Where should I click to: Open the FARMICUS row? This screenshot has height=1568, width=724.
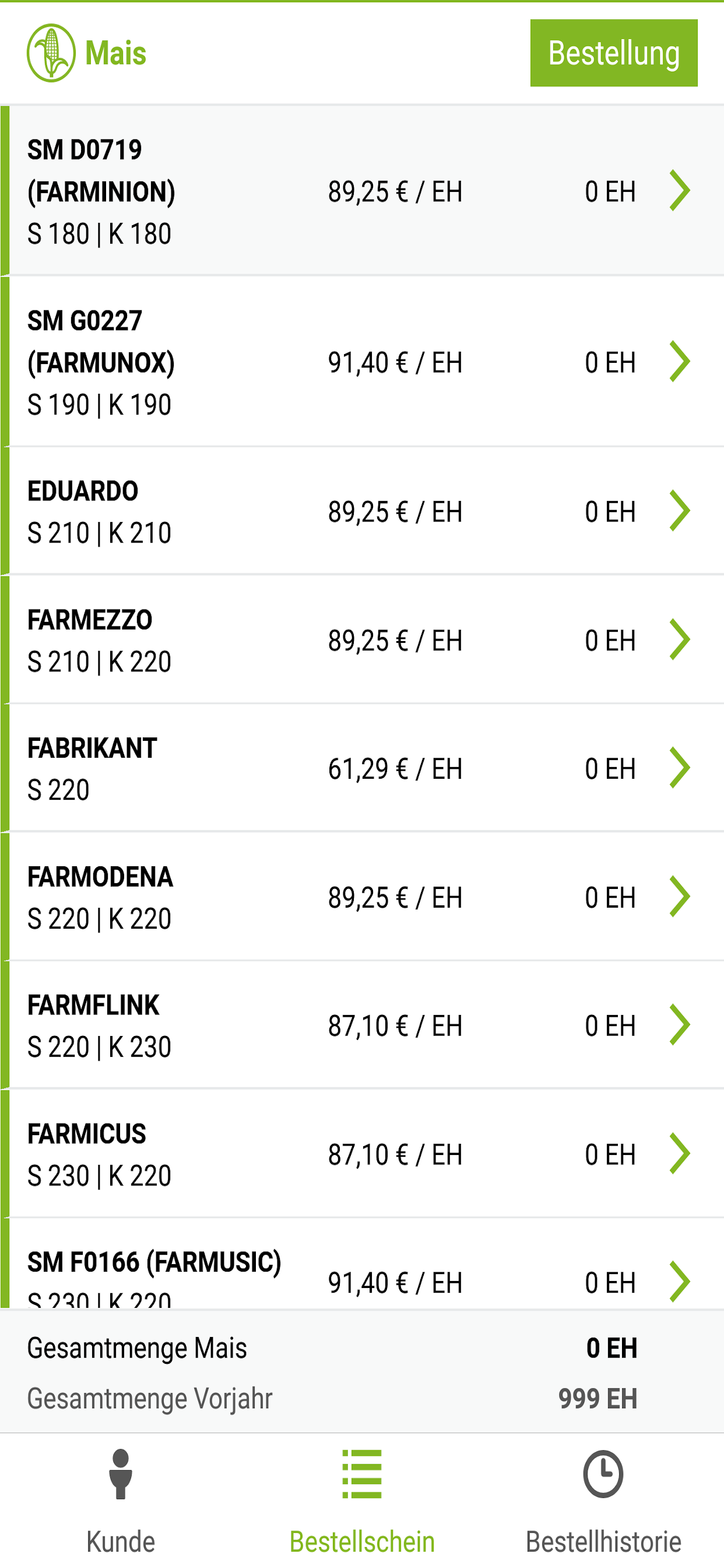[362, 1153]
